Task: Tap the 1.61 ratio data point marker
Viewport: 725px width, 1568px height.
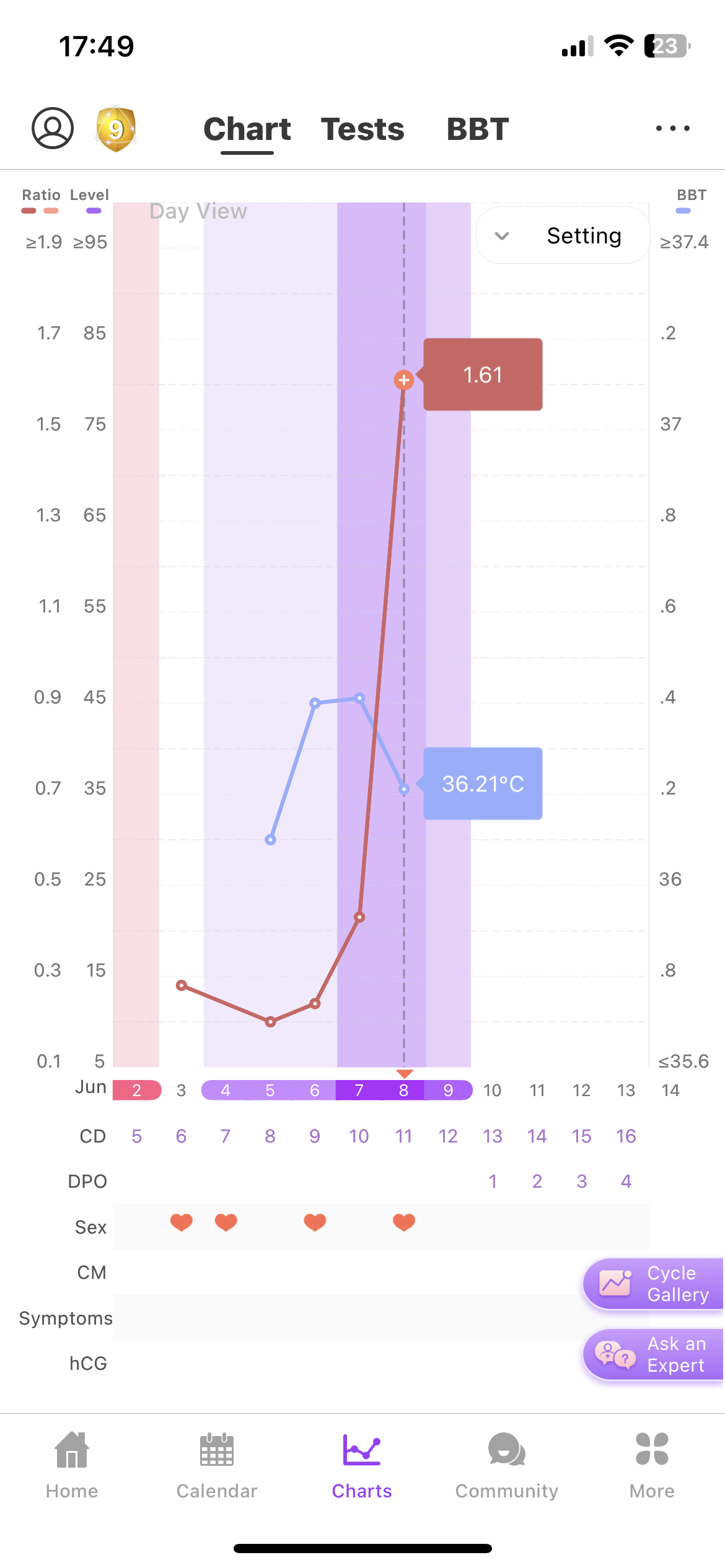Action: tap(404, 380)
